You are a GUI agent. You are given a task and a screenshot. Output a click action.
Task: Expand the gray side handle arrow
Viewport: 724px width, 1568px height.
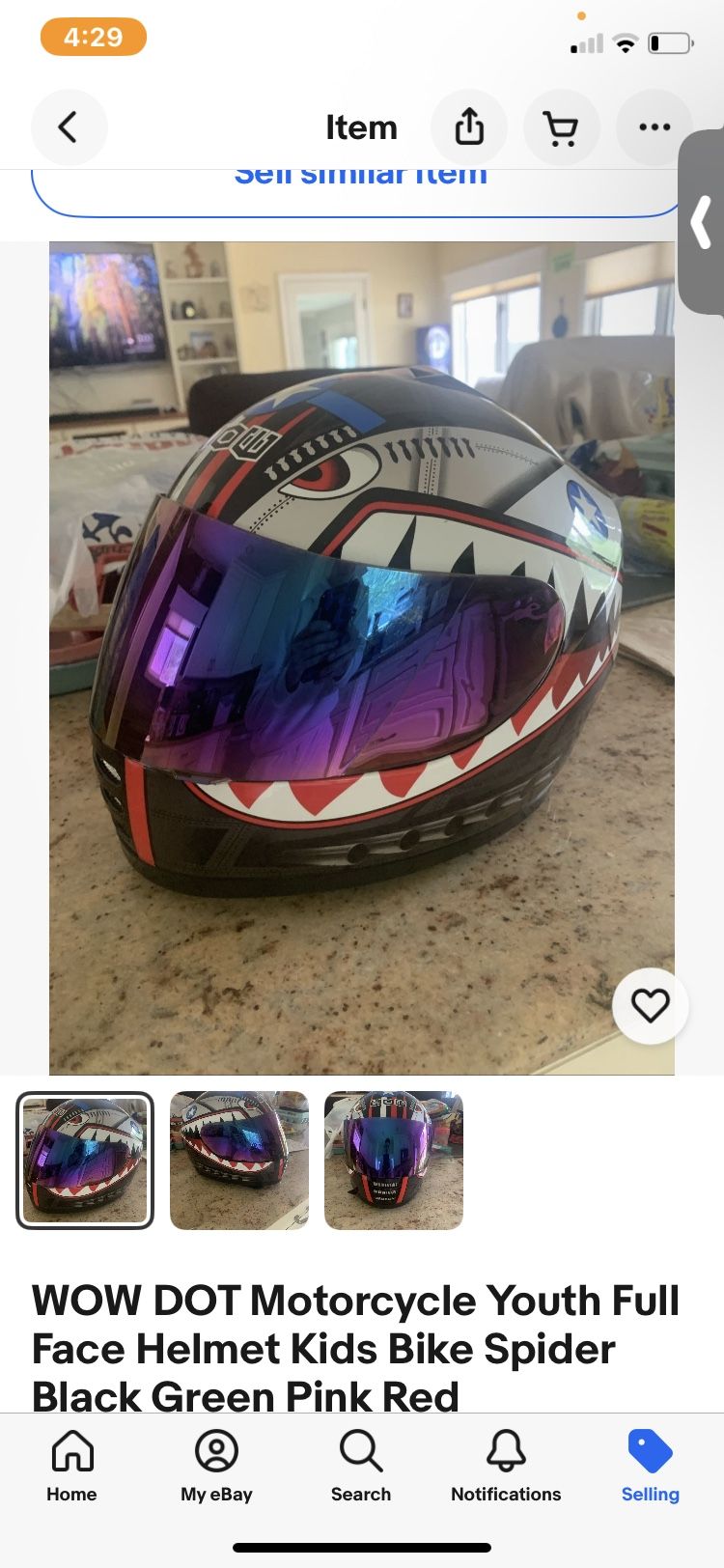(703, 222)
